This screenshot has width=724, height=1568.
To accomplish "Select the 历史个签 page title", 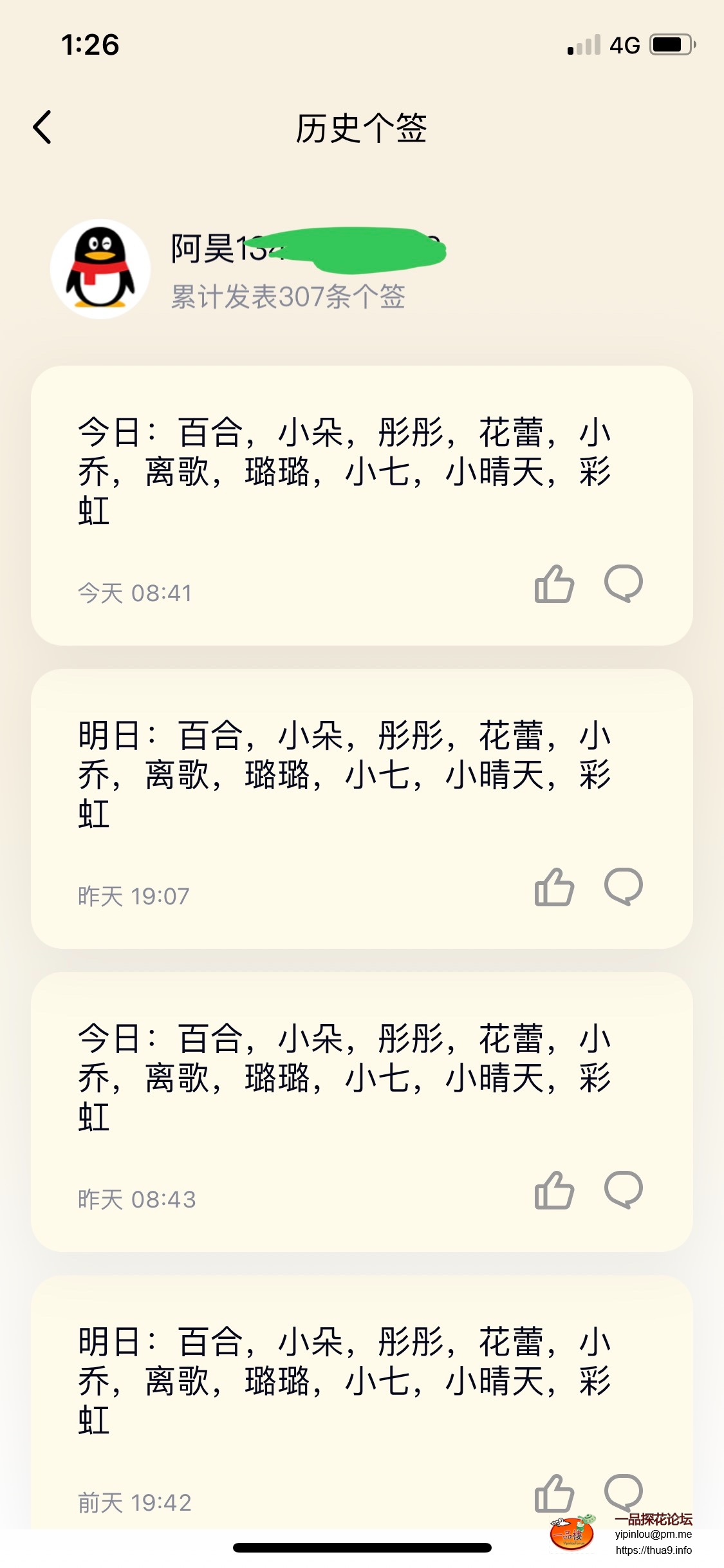I will 362,127.
